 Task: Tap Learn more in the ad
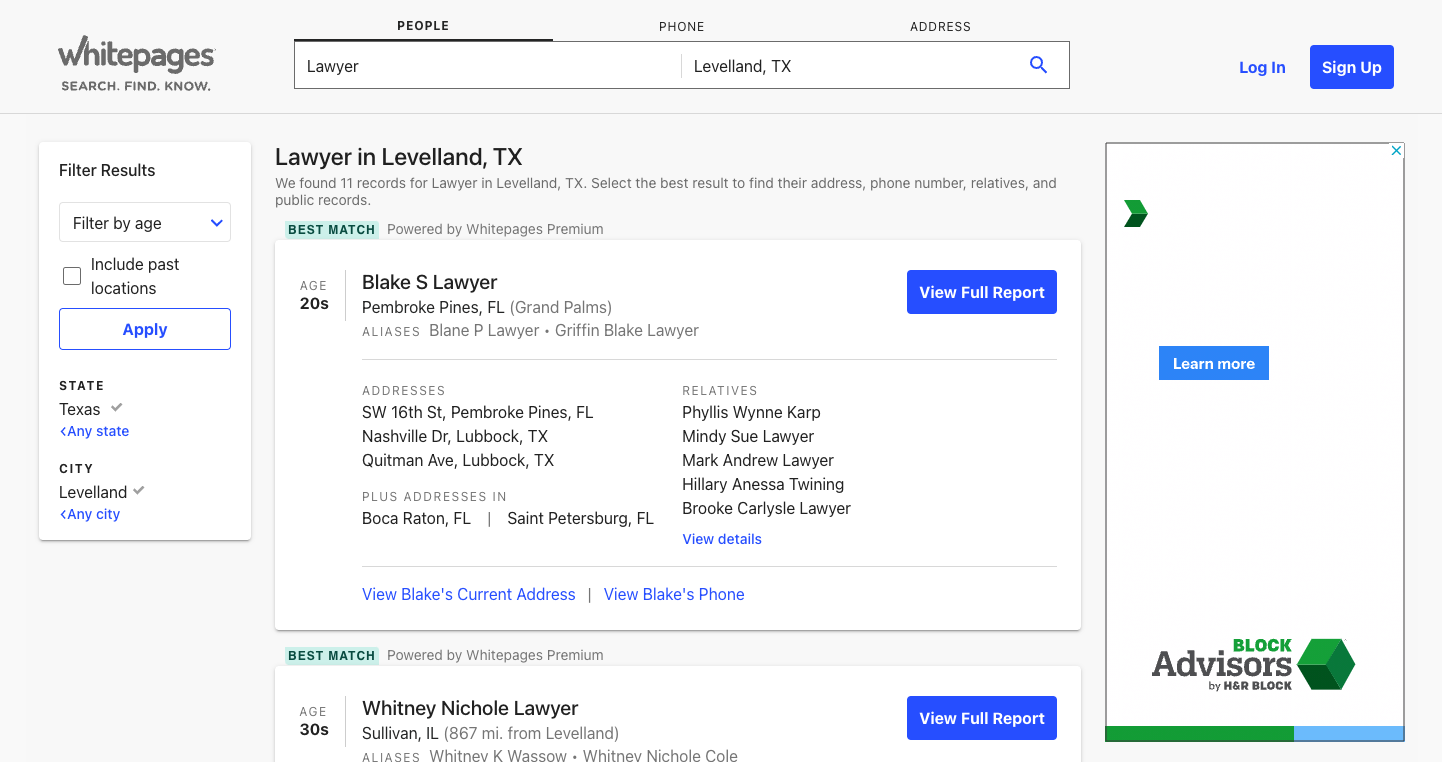pyautogui.click(x=1213, y=363)
